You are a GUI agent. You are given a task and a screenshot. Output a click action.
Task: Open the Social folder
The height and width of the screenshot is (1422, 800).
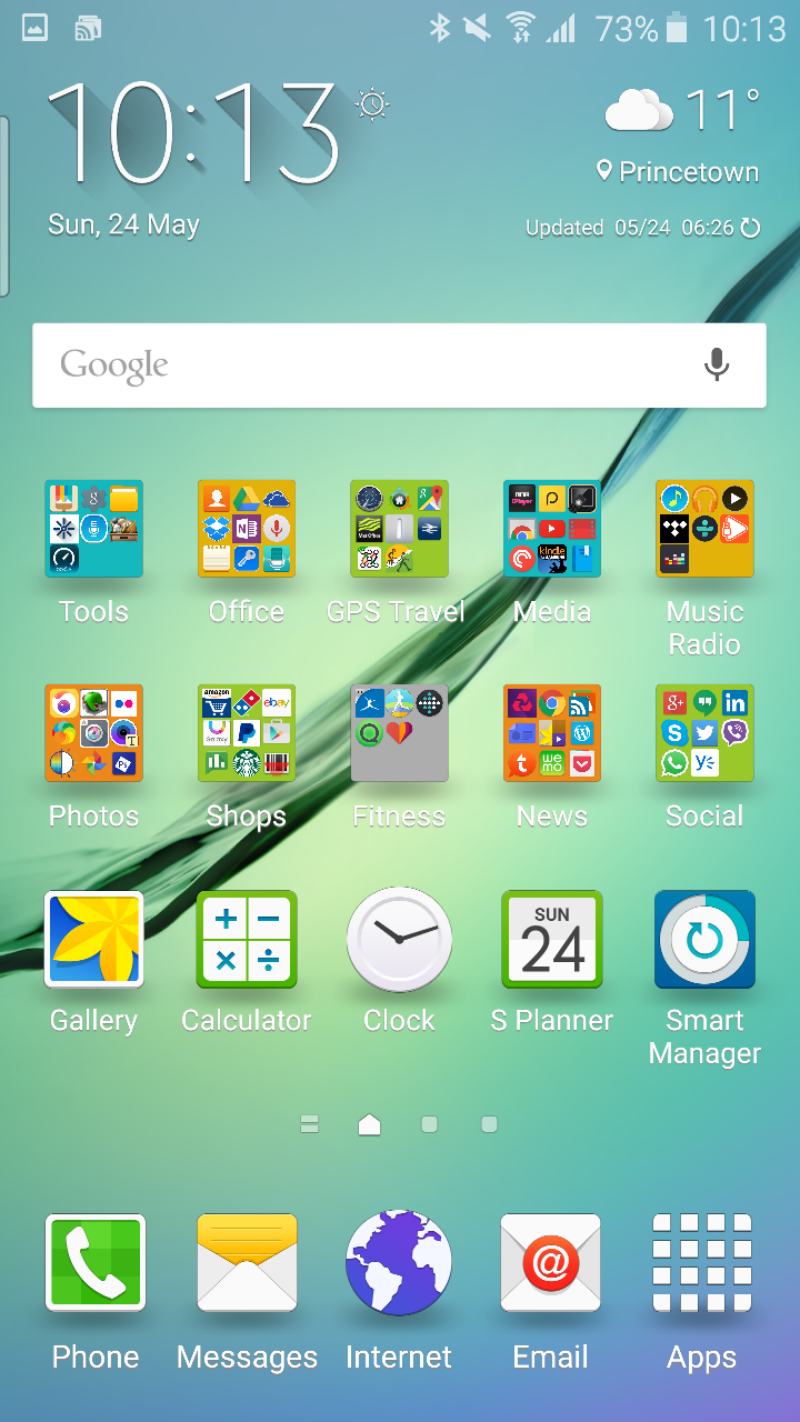tap(704, 733)
